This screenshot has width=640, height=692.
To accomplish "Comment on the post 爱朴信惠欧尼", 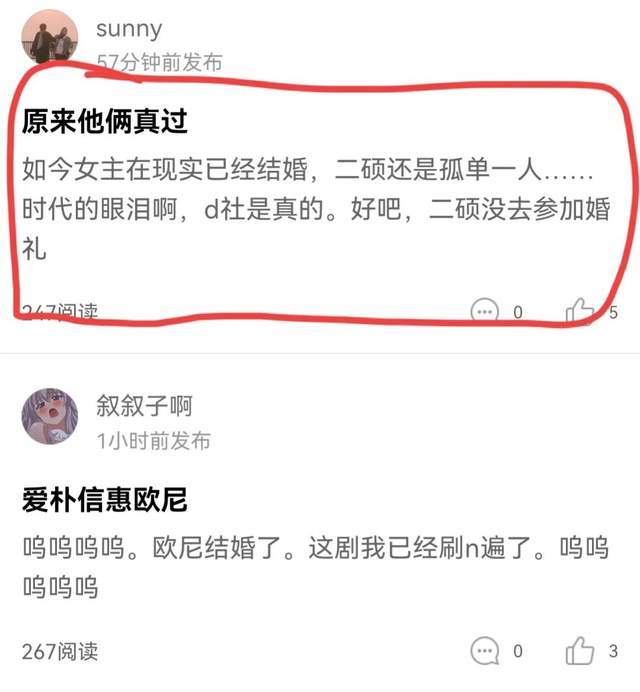I will tap(485, 651).
